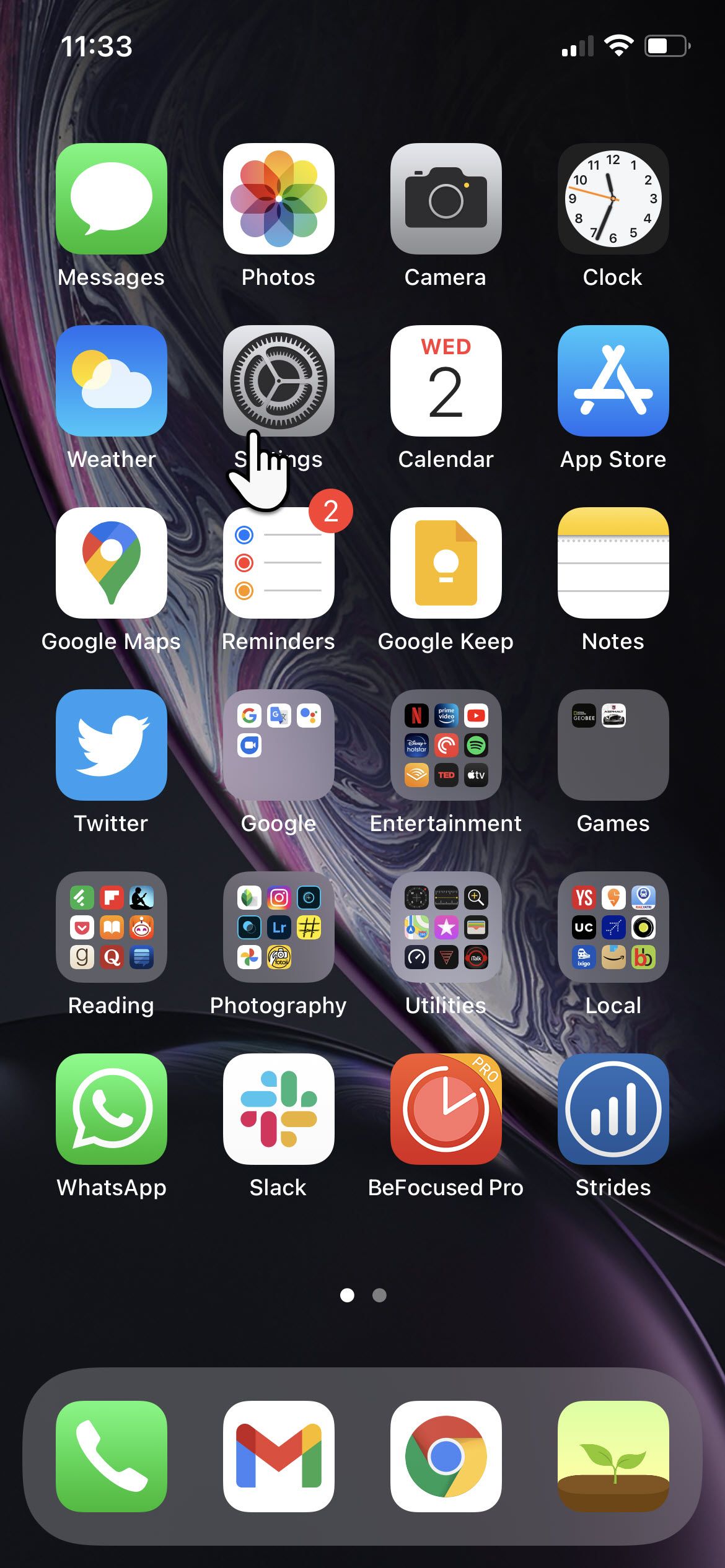Viewport: 725px width, 1568px height.
Task: Open the Twitter app
Action: pyautogui.click(x=112, y=745)
